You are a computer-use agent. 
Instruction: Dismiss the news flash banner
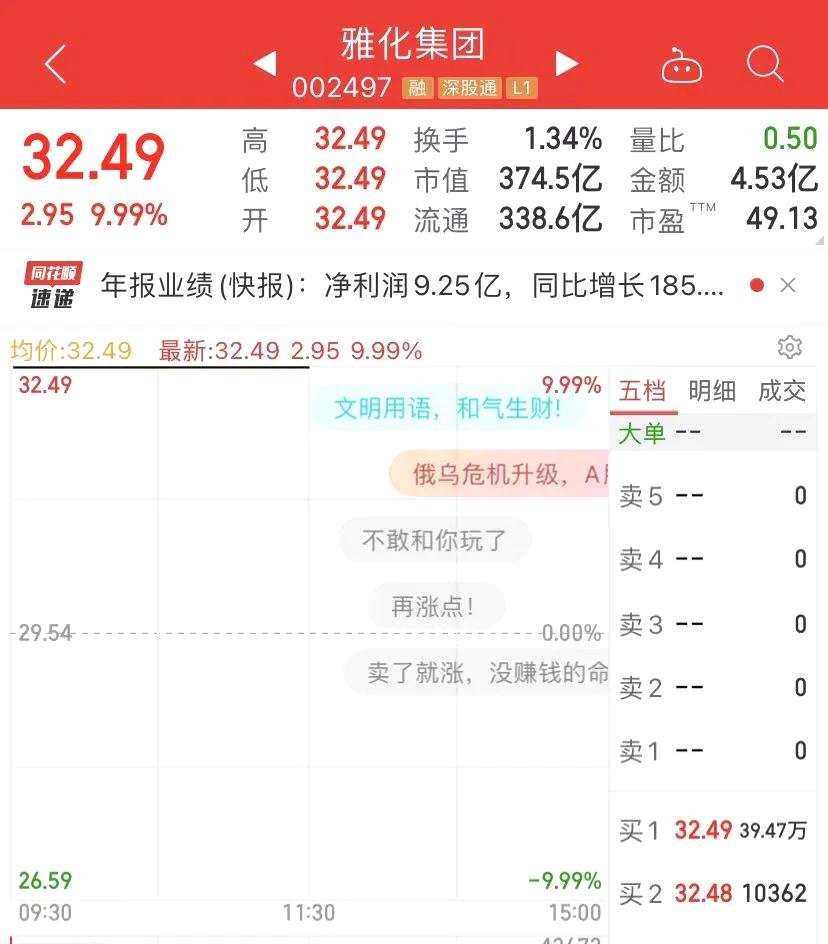point(788,286)
